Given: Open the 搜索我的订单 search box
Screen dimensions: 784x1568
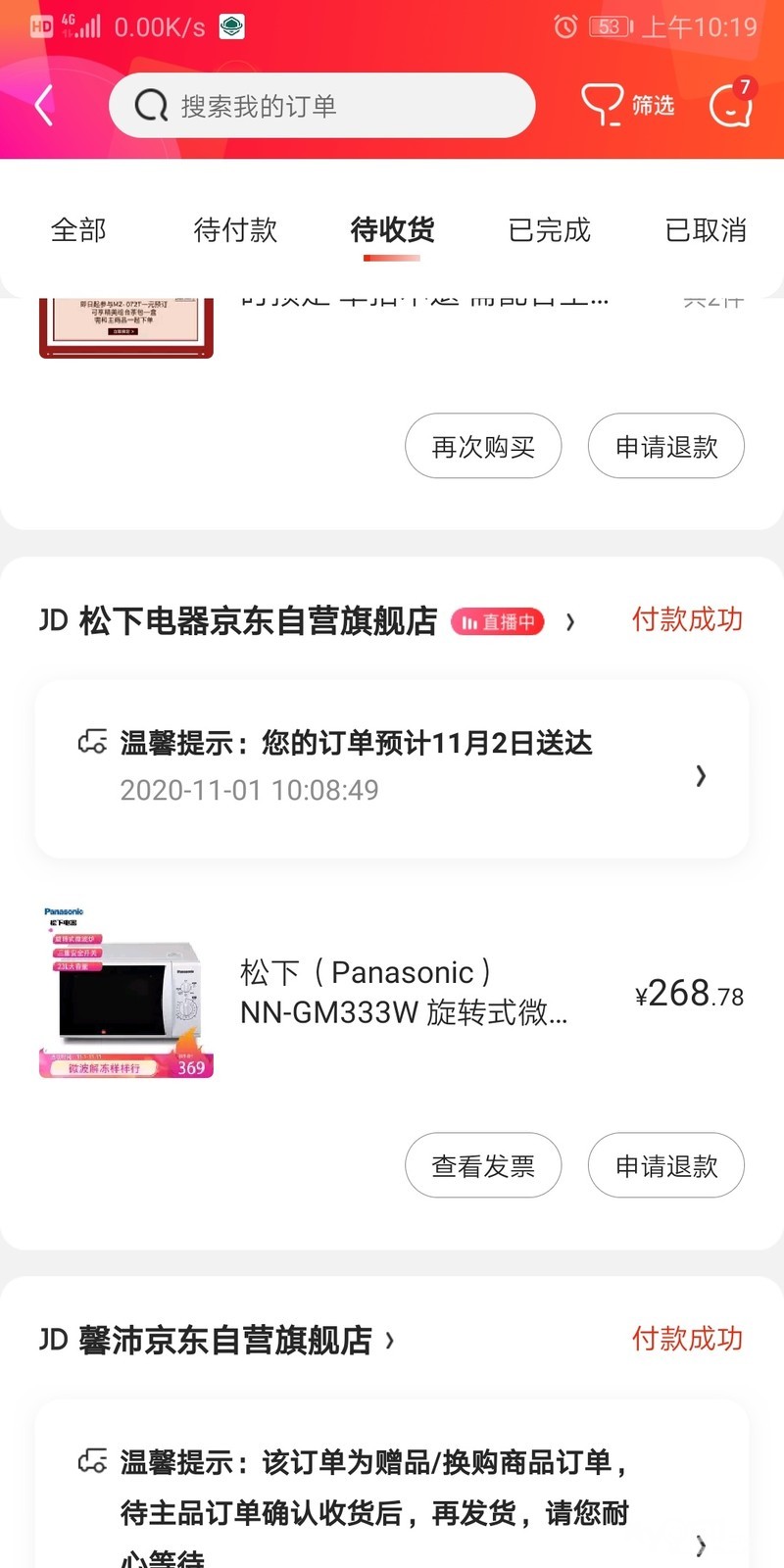Looking at the screenshot, I should click(321, 106).
